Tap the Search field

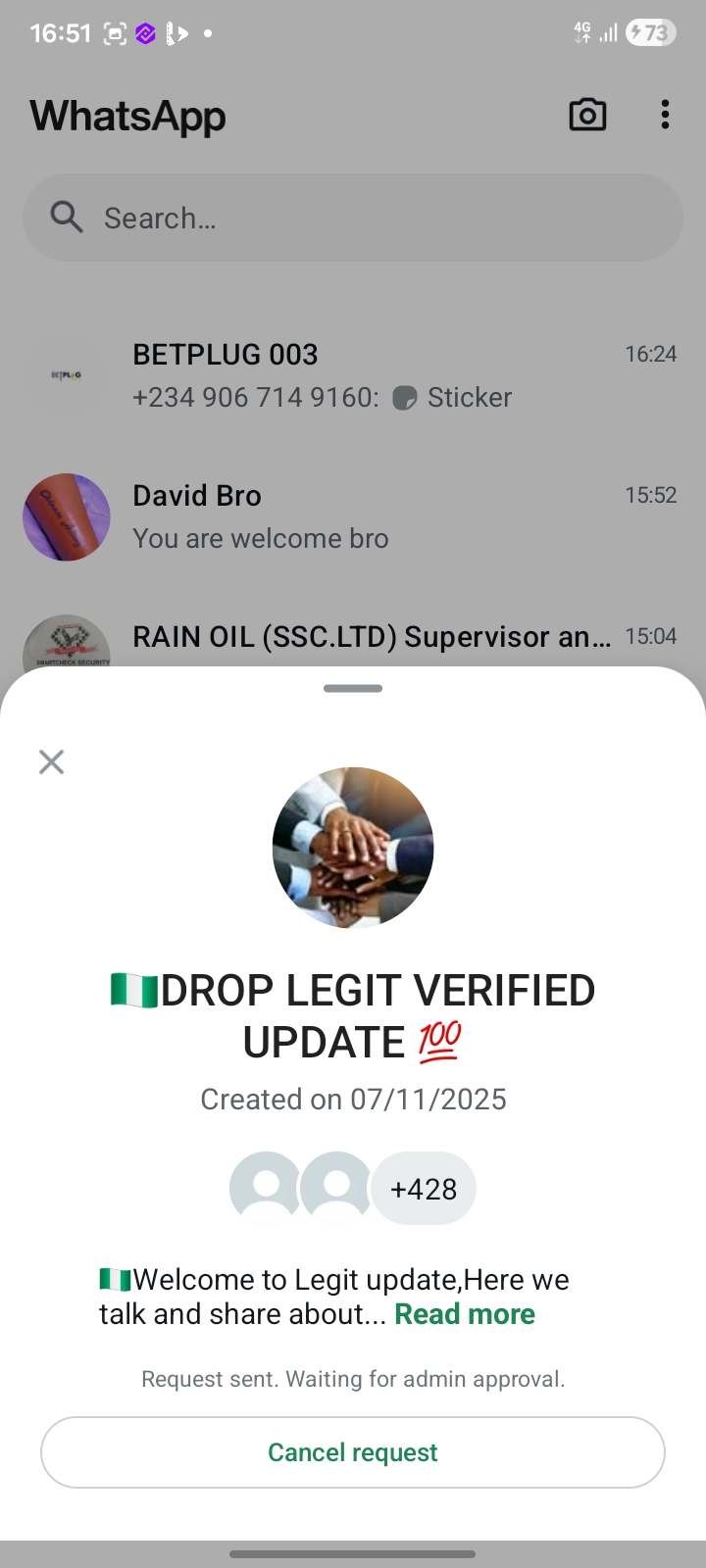(353, 218)
